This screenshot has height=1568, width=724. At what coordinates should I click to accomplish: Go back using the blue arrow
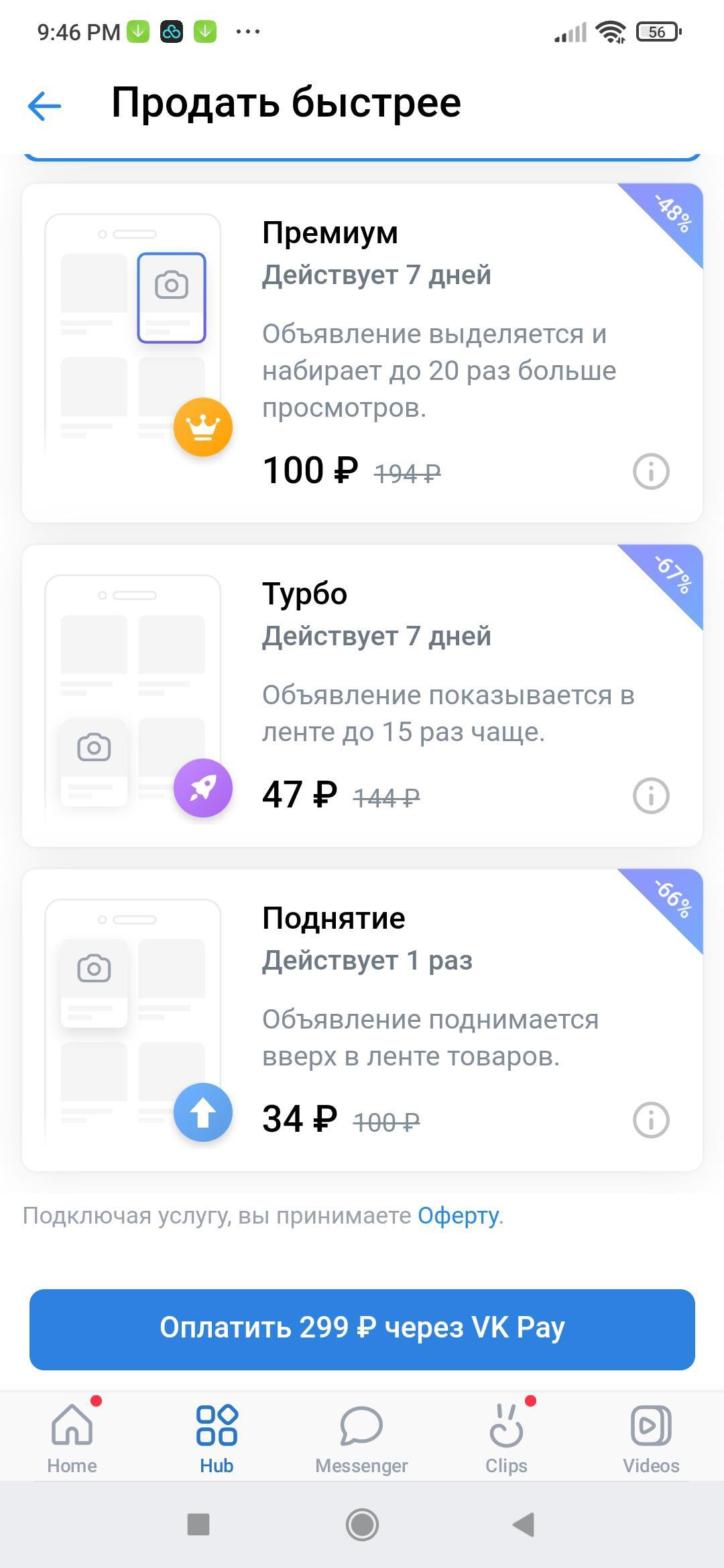(44, 106)
